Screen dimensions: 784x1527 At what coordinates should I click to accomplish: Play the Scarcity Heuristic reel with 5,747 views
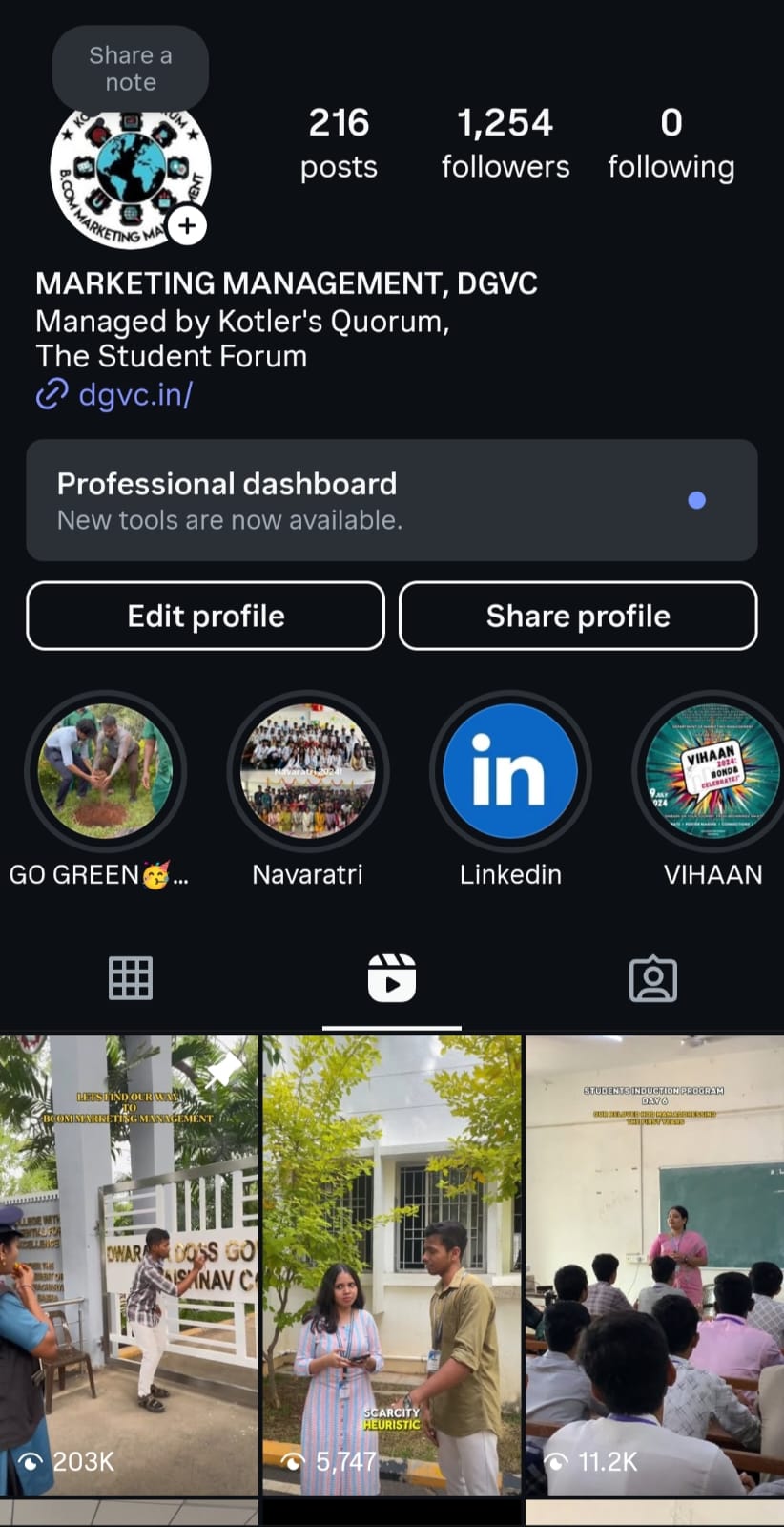coord(392,1265)
